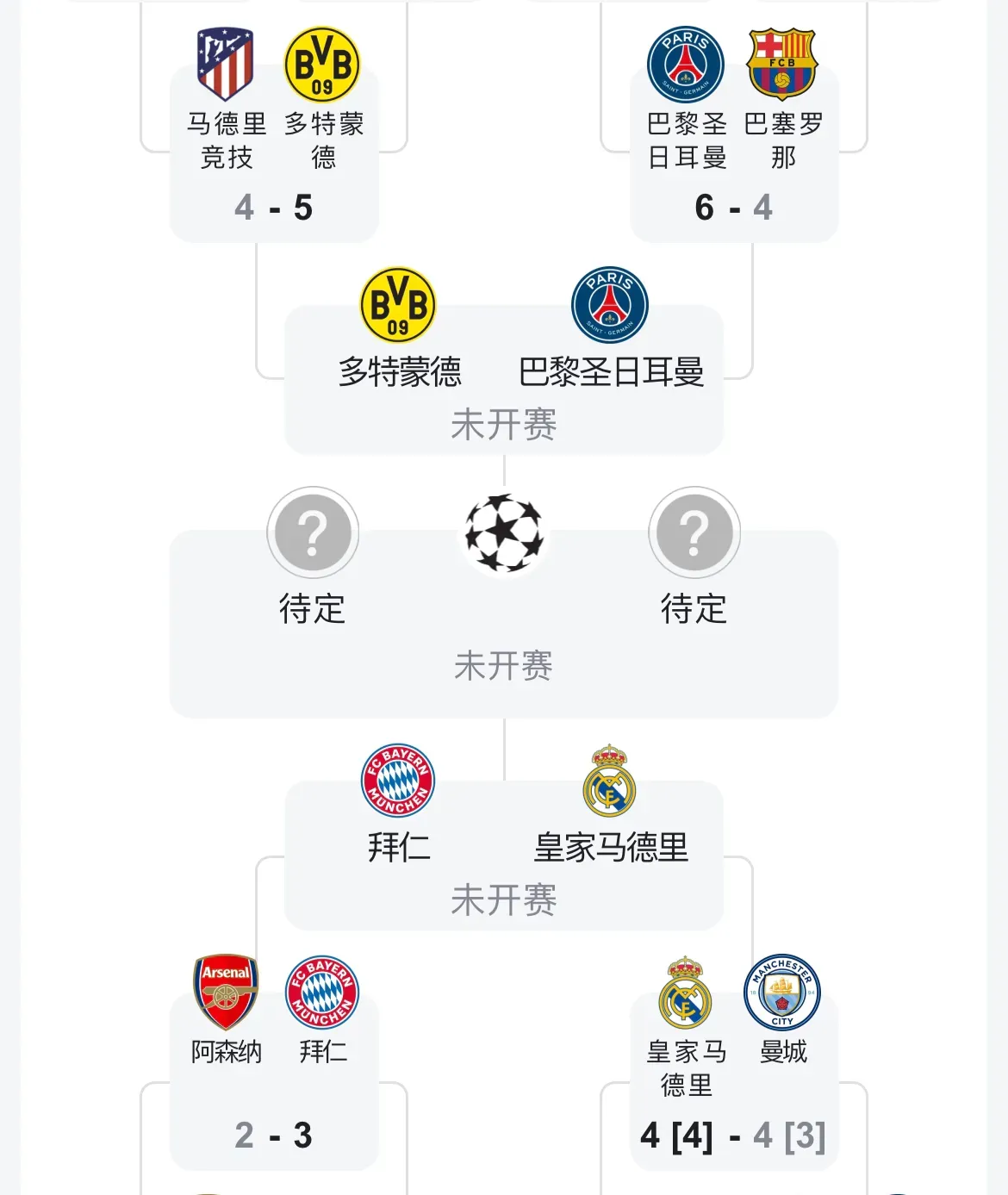Image resolution: width=1008 pixels, height=1195 pixels.
Task: Open the Atlético Madrid vs Dortmund 4-5 match
Action: tap(274, 155)
